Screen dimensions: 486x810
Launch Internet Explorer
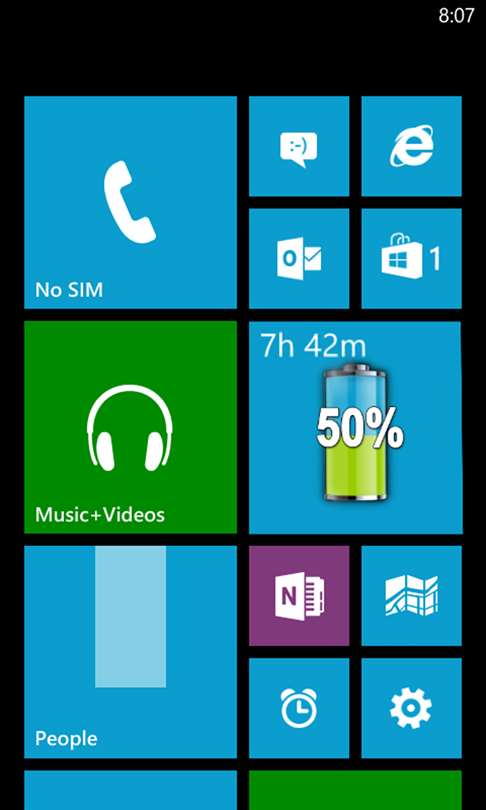412,146
